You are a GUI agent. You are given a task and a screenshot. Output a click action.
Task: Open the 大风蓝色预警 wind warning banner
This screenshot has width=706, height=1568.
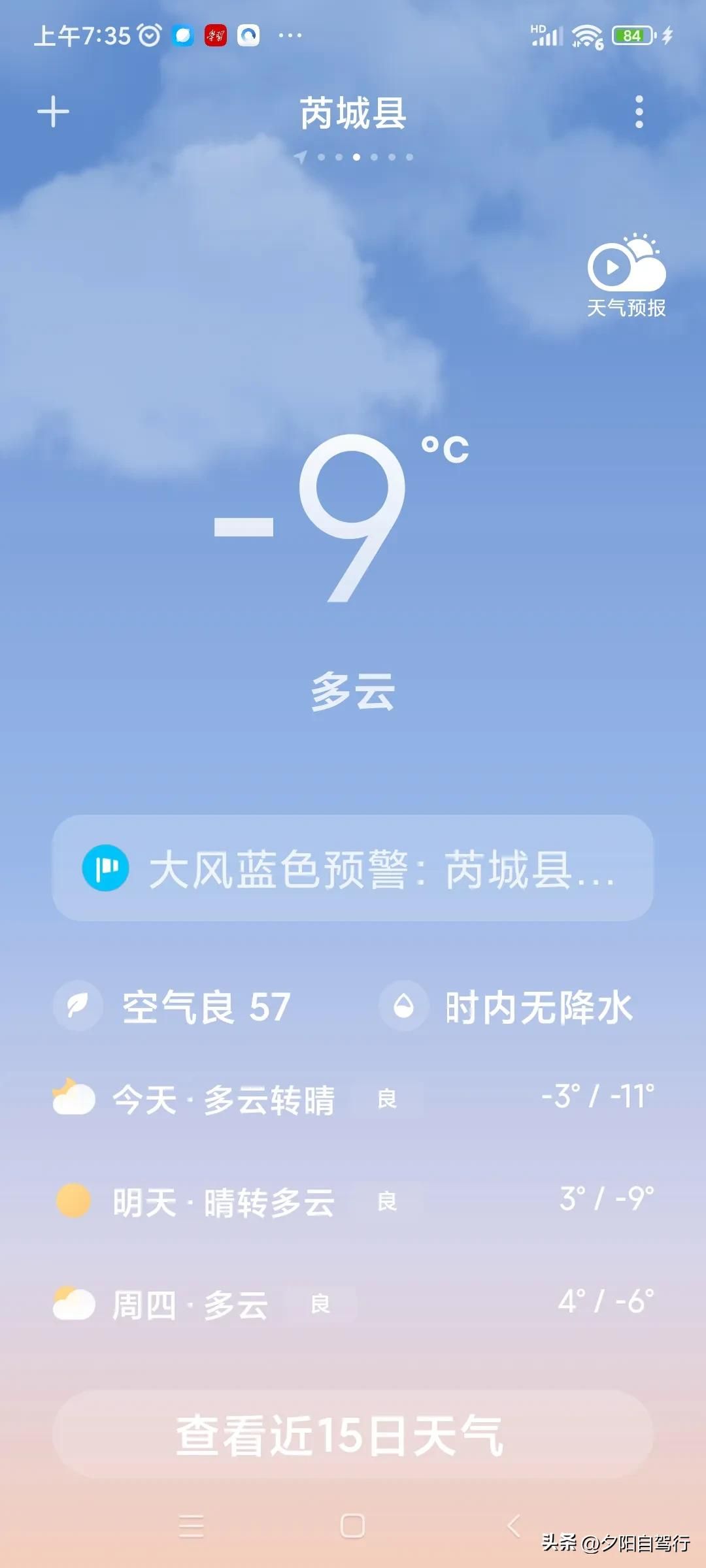pos(353,868)
